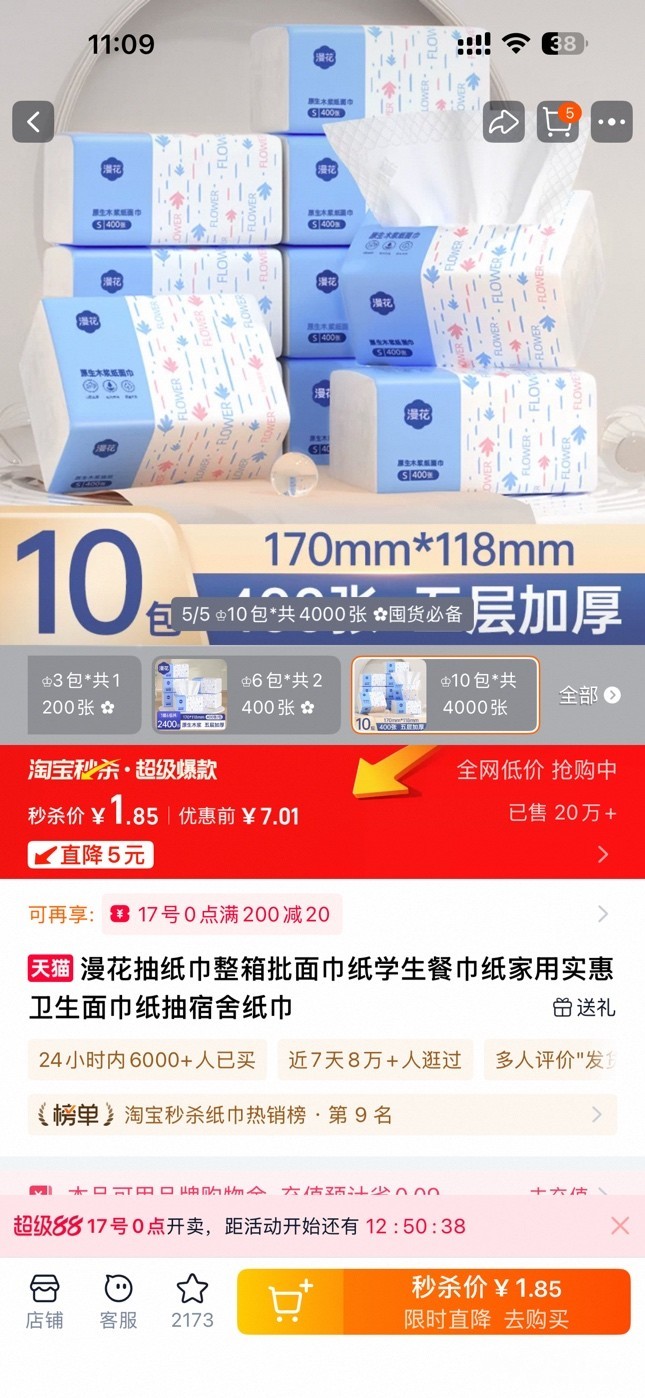
Task: Tap 送礼 to send as gift
Action: [x=584, y=1008]
